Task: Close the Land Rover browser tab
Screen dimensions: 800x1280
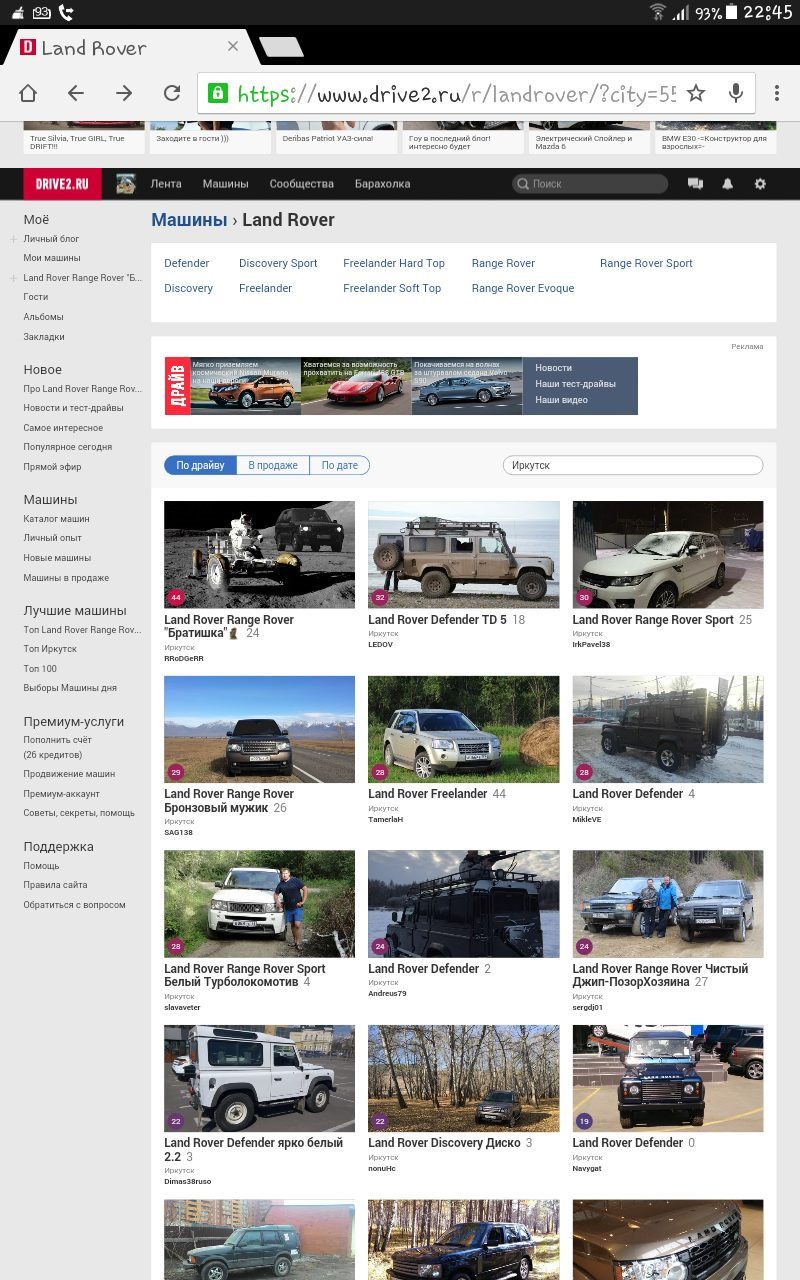Action: point(233,46)
